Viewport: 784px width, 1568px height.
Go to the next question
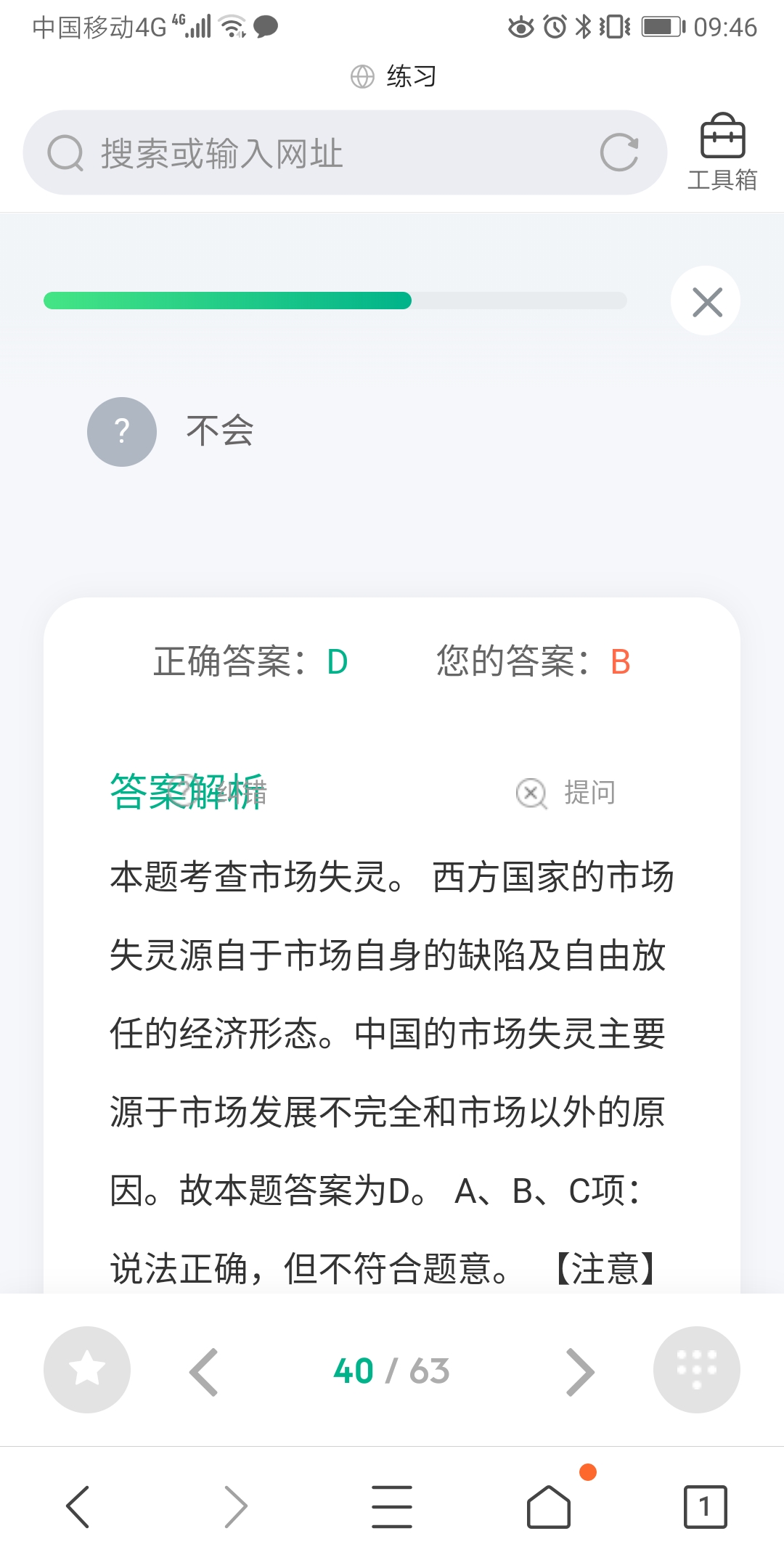(580, 1371)
